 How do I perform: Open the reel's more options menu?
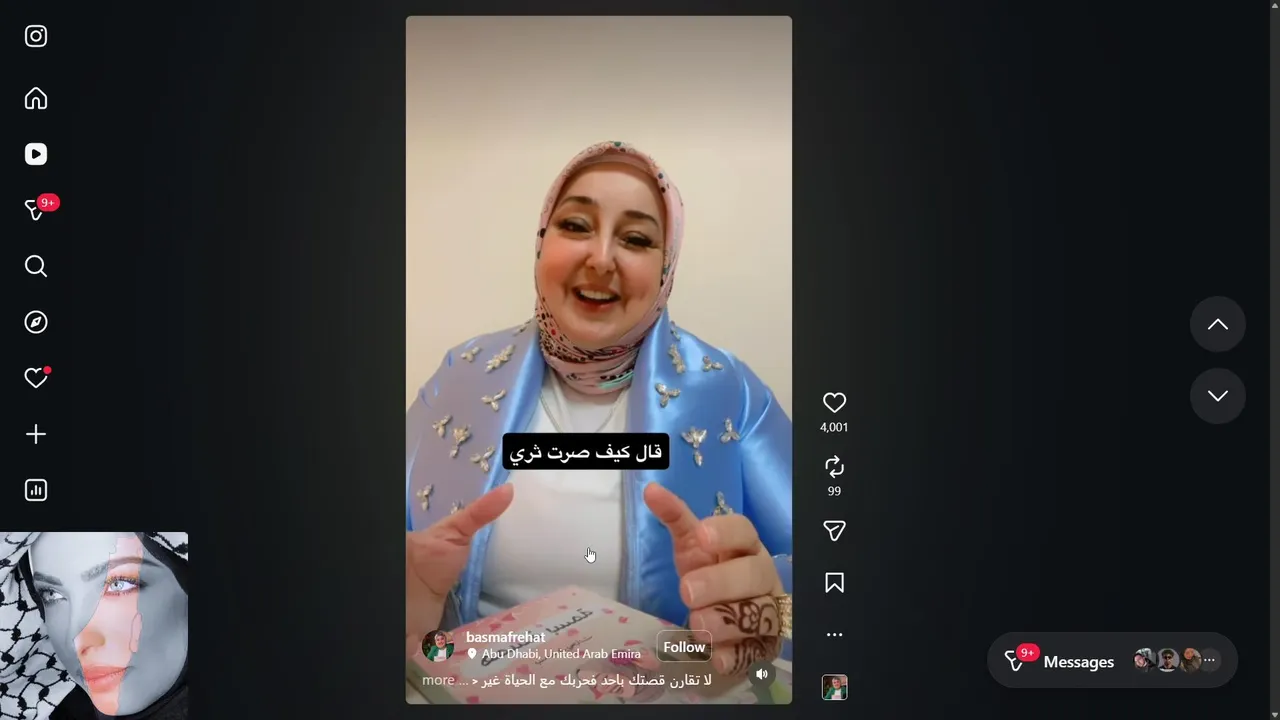click(834, 635)
